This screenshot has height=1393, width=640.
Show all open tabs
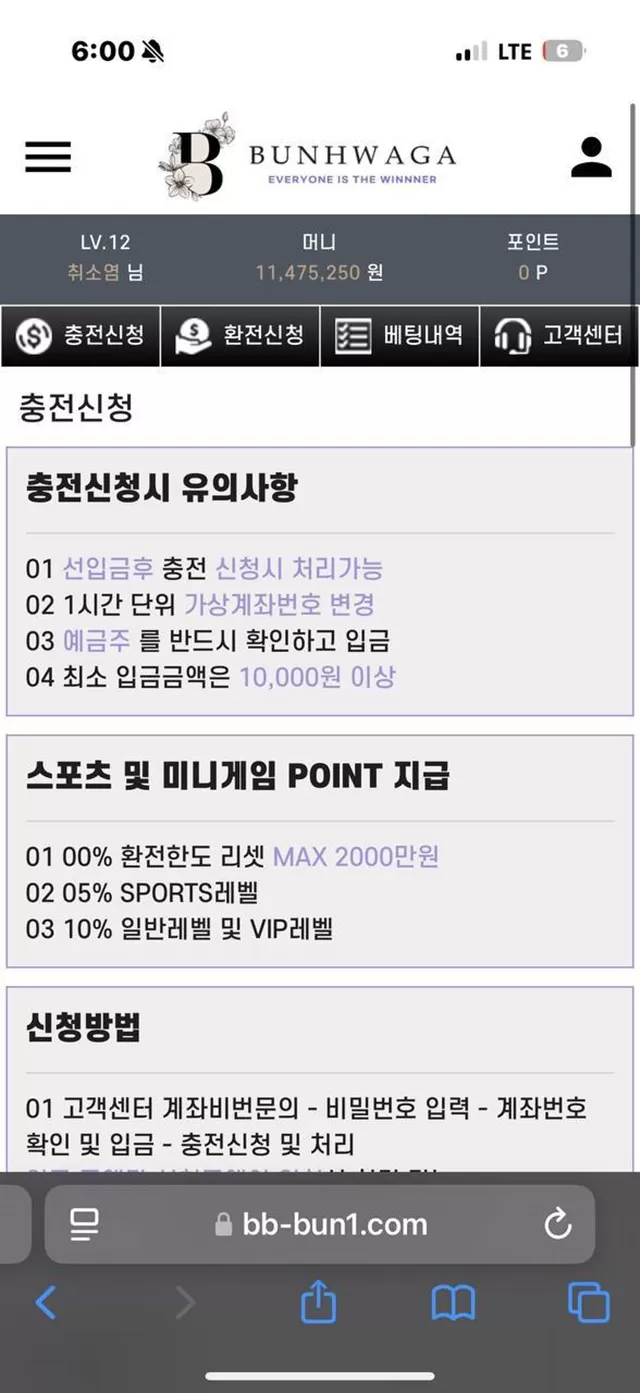pyautogui.click(x=588, y=1303)
